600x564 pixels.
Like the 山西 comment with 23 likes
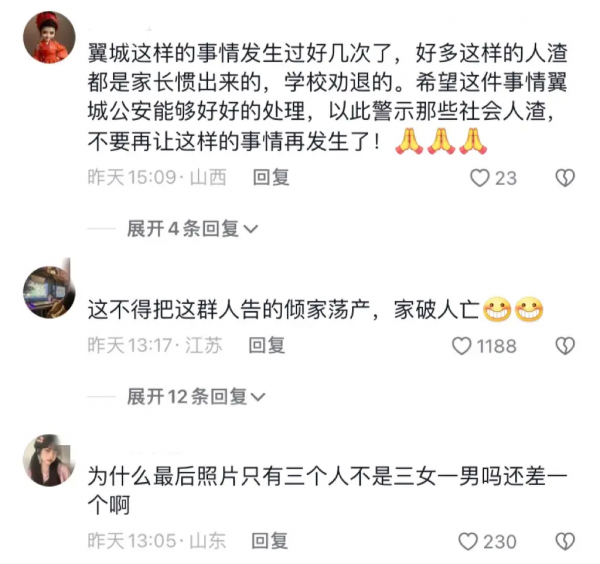[480, 178]
